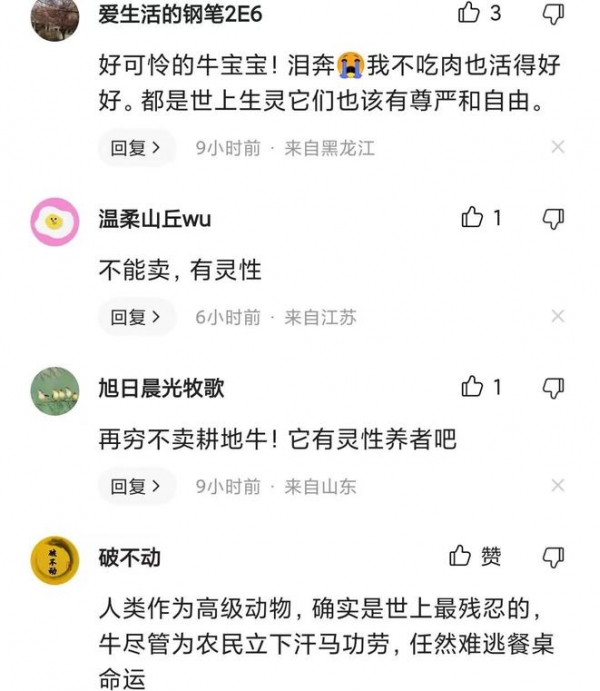Open 温柔山丘wu's profile avatar
The height and width of the screenshot is (691, 600).
click(55, 221)
